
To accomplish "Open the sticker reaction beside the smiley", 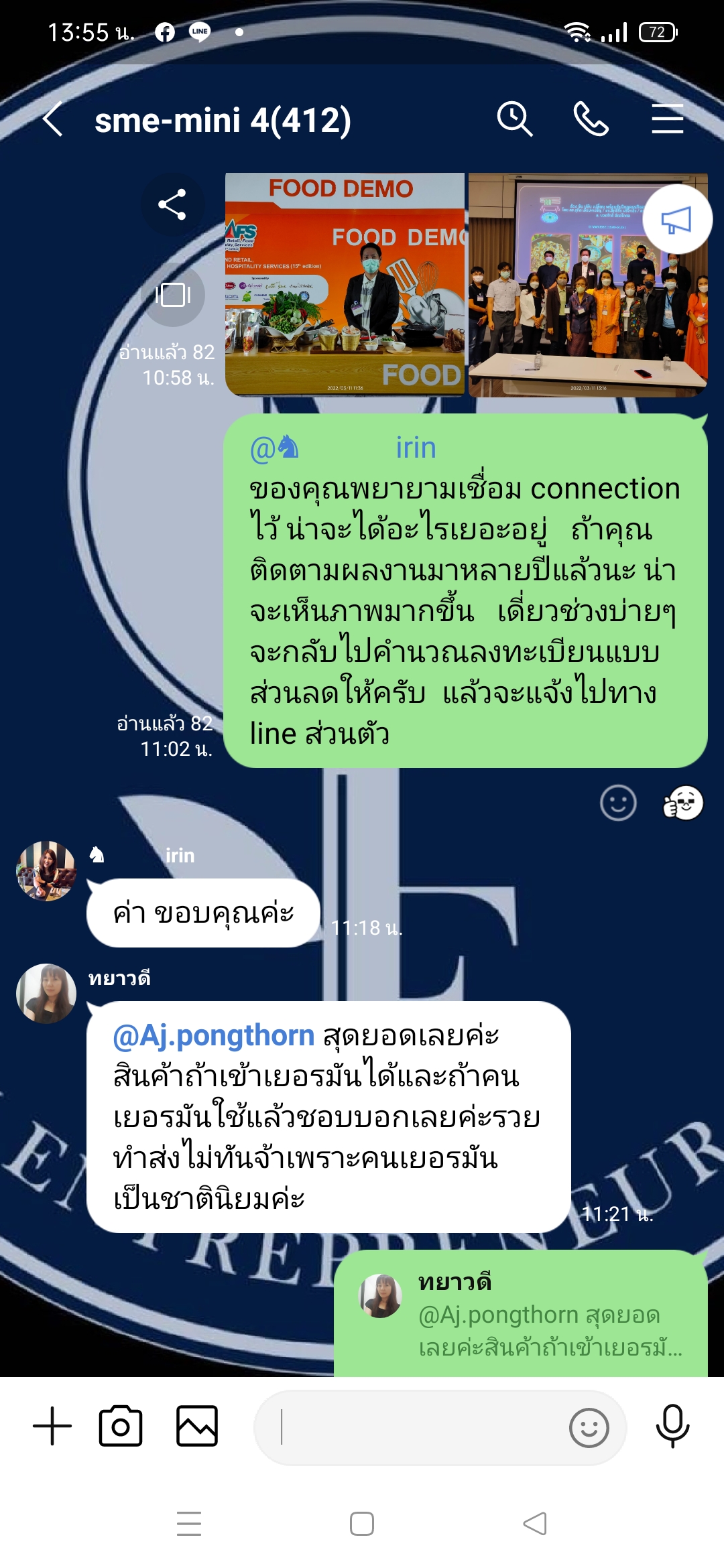I will coord(682,803).
